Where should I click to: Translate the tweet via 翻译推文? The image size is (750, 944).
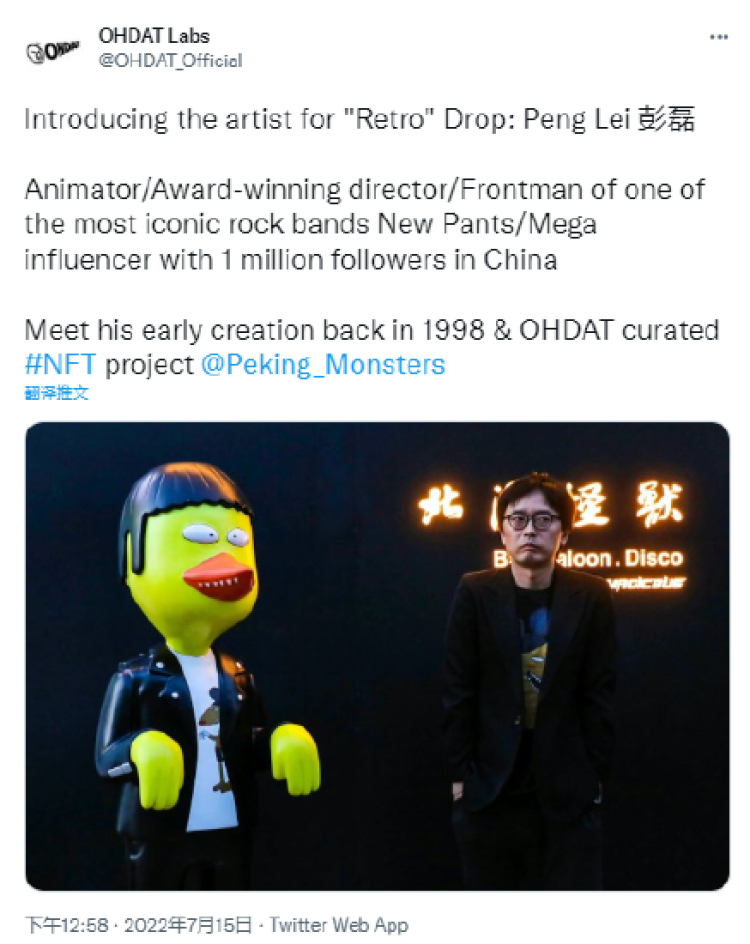tap(57, 394)
